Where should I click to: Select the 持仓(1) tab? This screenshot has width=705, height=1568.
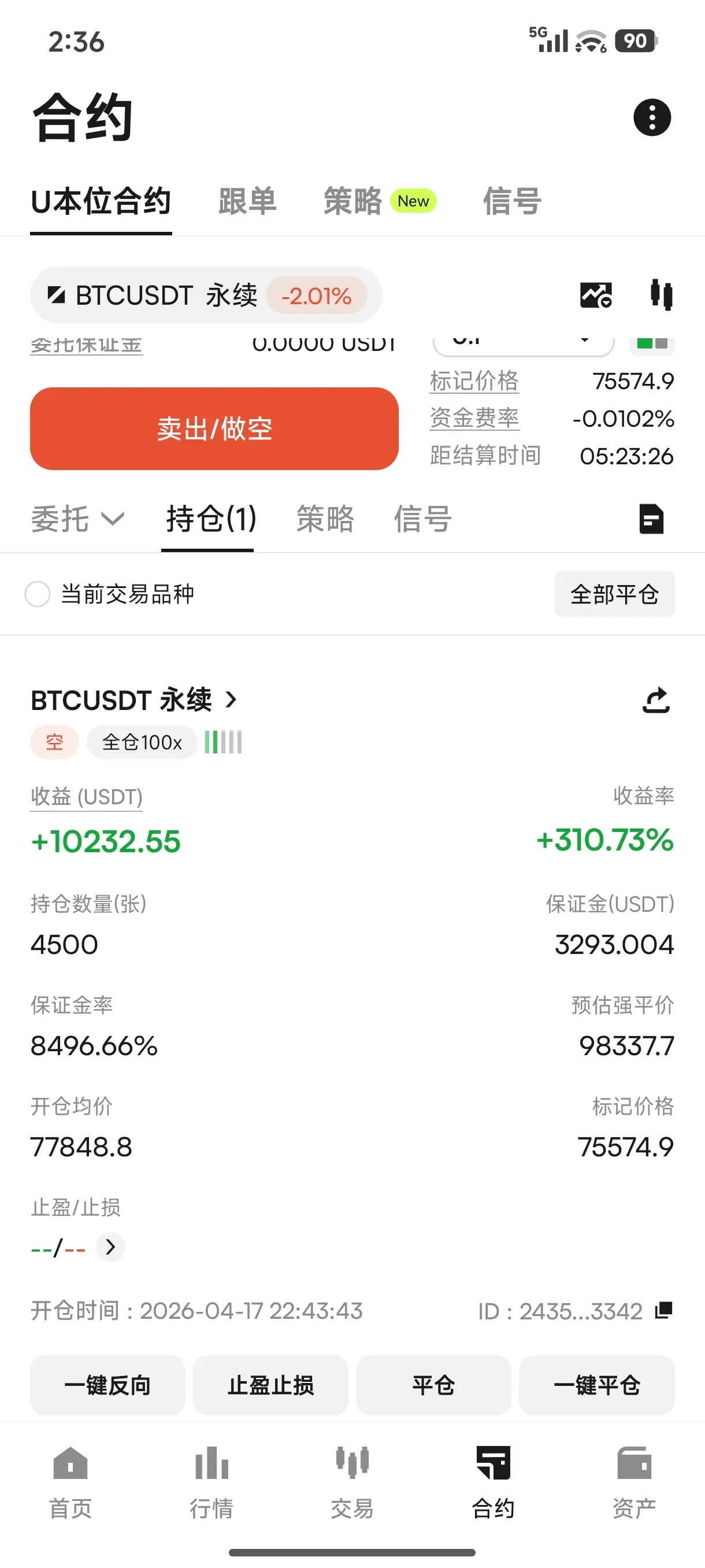tap(210, 519)
